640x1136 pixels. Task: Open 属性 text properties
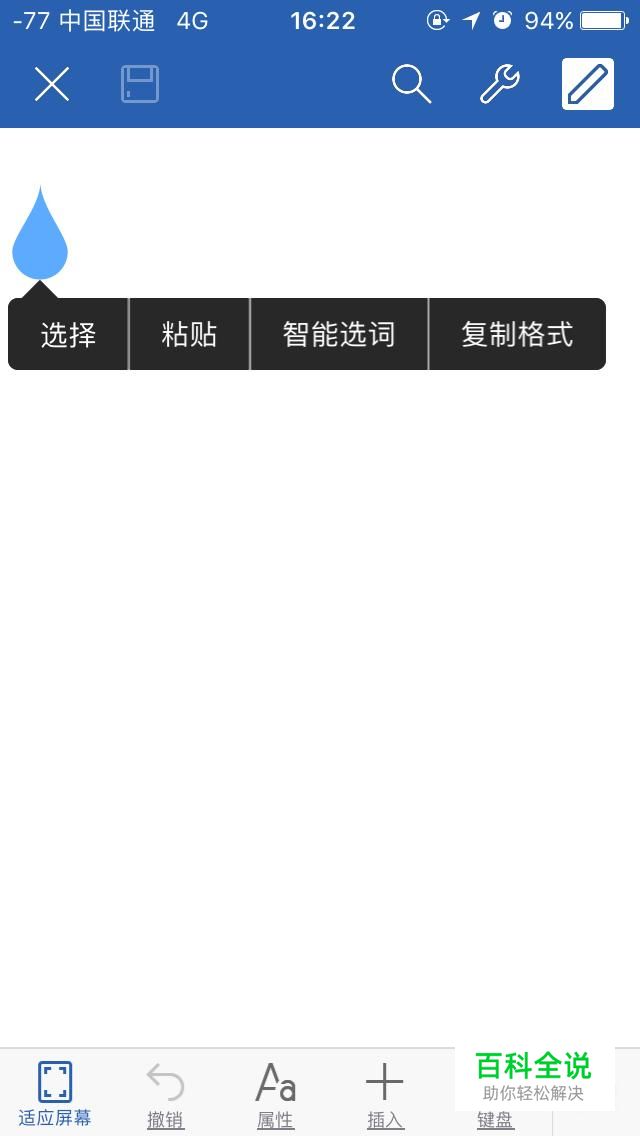point(275,1094)
